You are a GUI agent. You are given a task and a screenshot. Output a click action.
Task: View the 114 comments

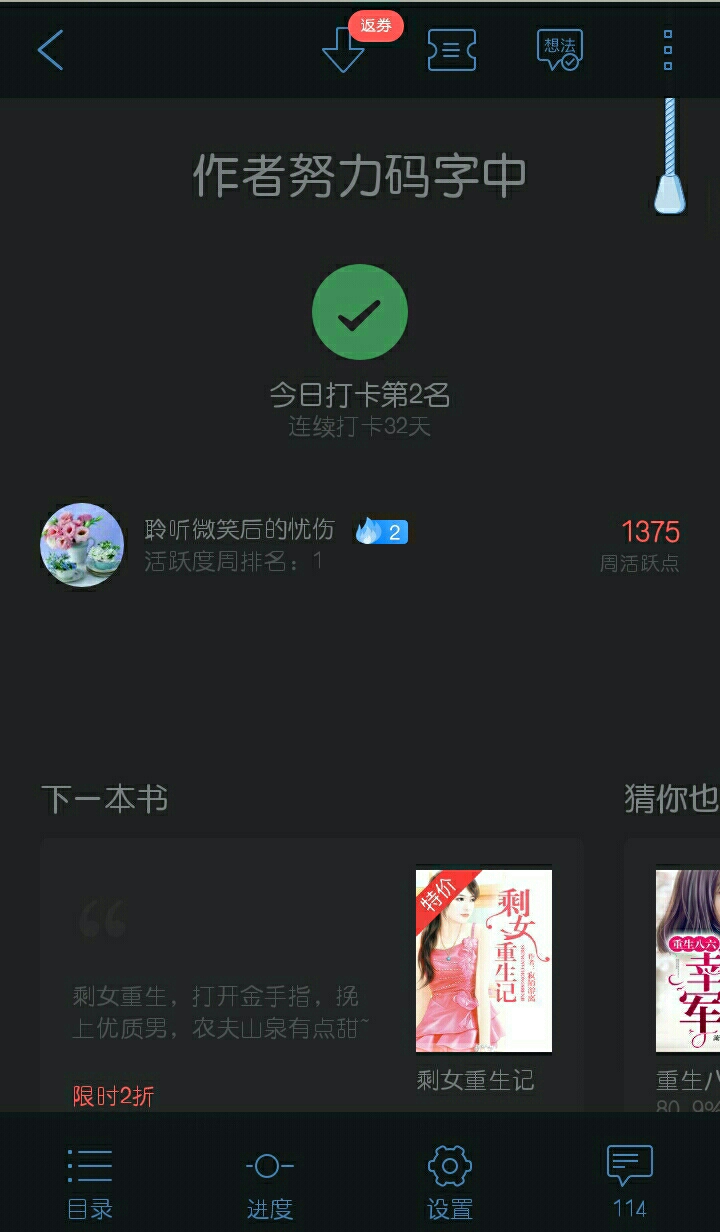pyautogui.click(x=630, y=1183)
